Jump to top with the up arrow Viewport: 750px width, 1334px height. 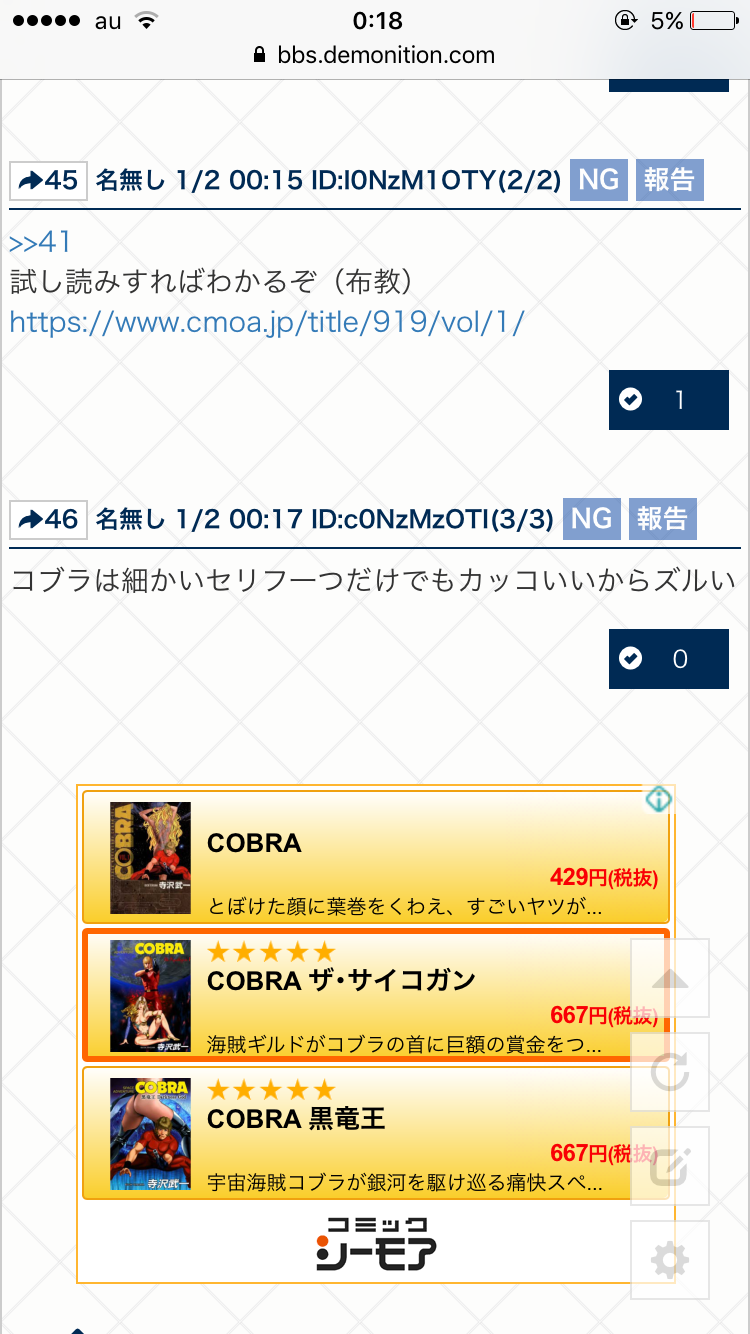[x=670, y=978]
